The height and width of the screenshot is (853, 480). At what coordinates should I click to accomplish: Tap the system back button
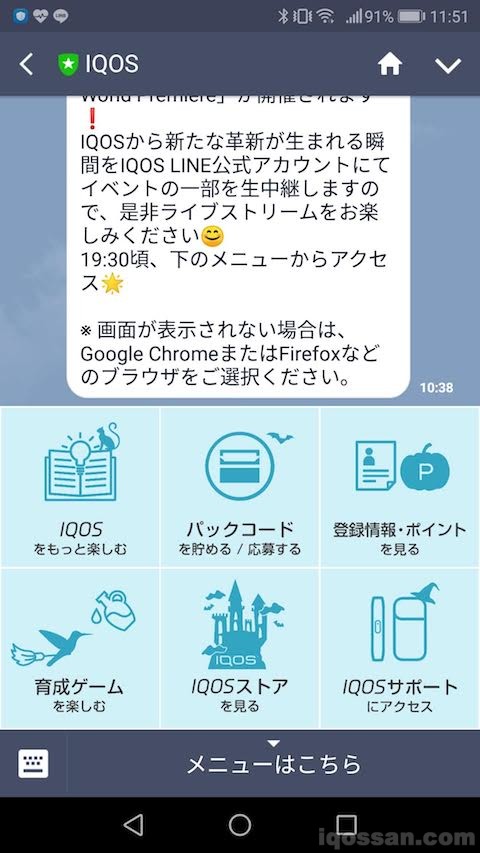pyautogui.click(x=133, y=825)
